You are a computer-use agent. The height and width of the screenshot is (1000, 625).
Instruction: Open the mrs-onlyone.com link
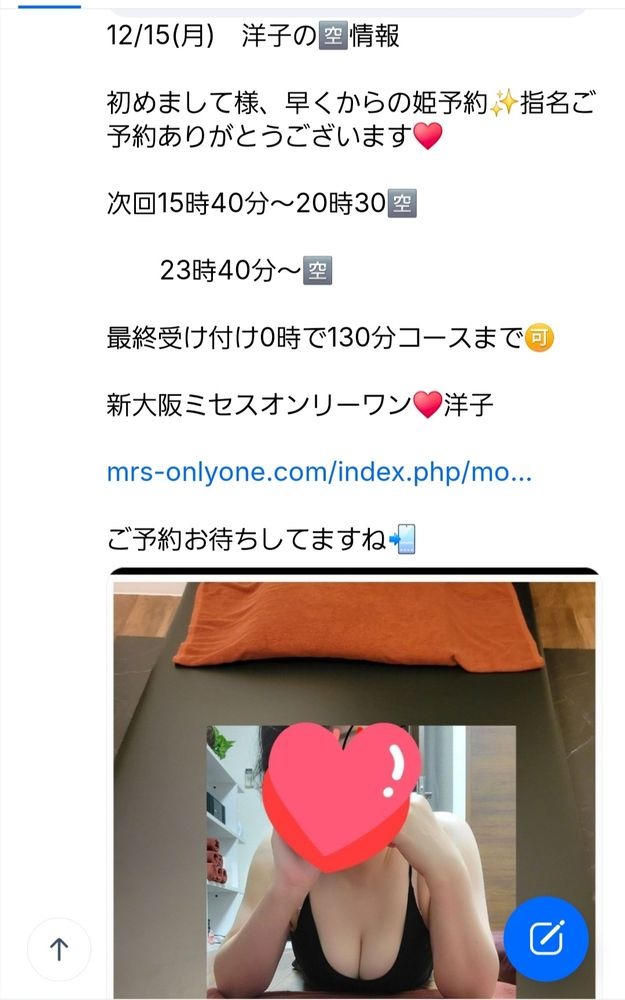click(319, 473)
